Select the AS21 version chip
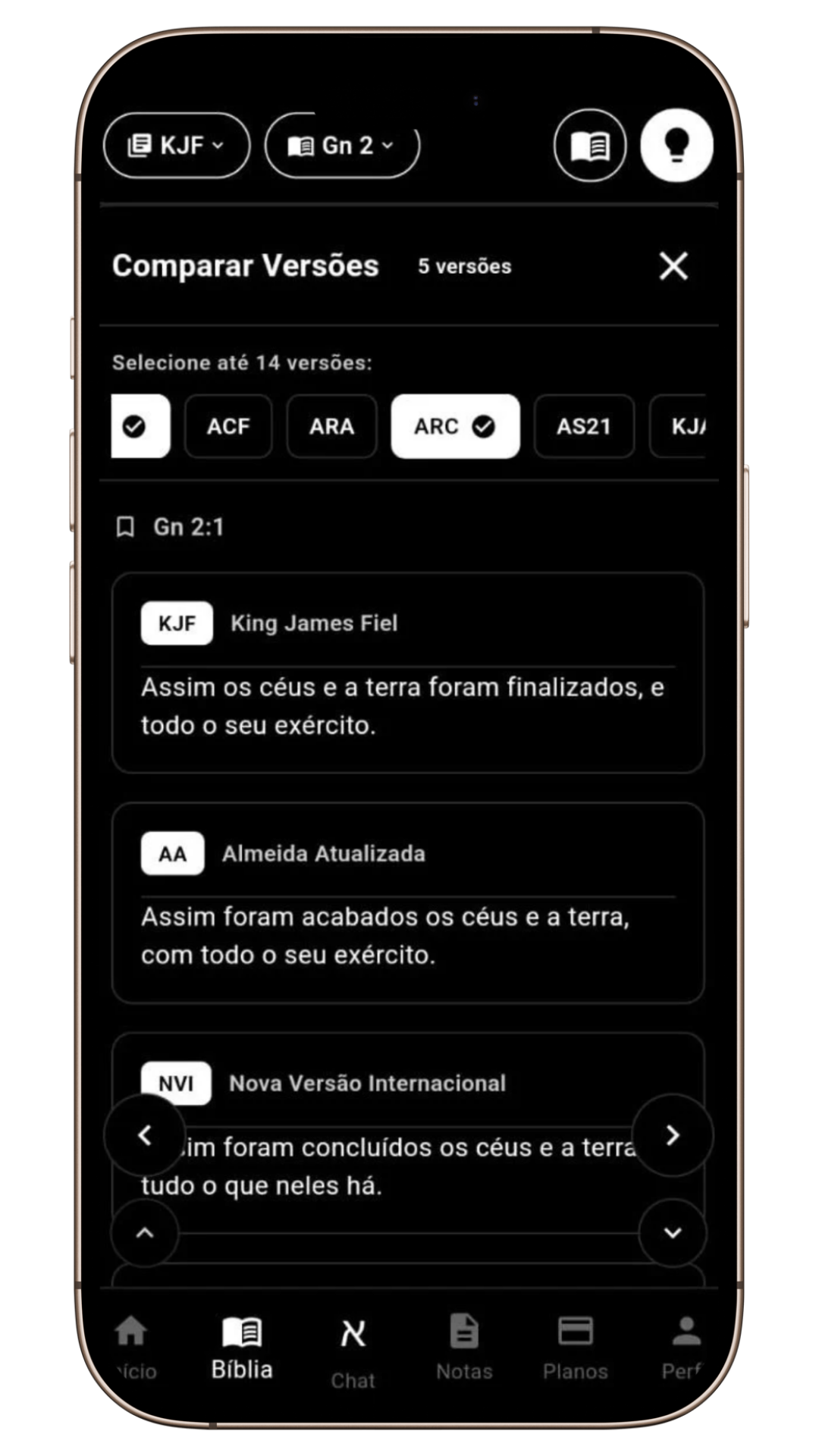 tap(584, 426)
